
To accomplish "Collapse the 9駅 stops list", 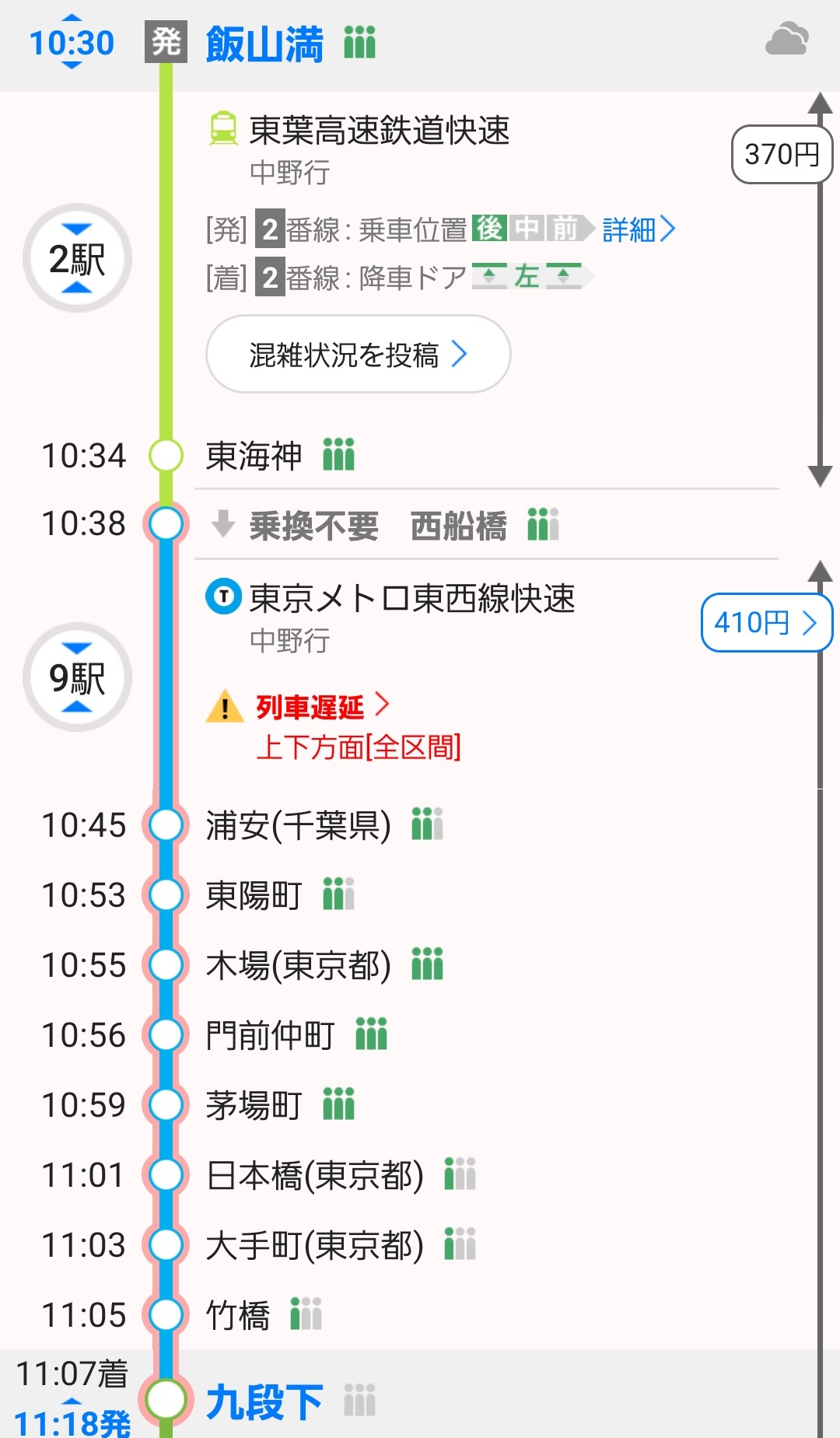I will pos(77,677).
